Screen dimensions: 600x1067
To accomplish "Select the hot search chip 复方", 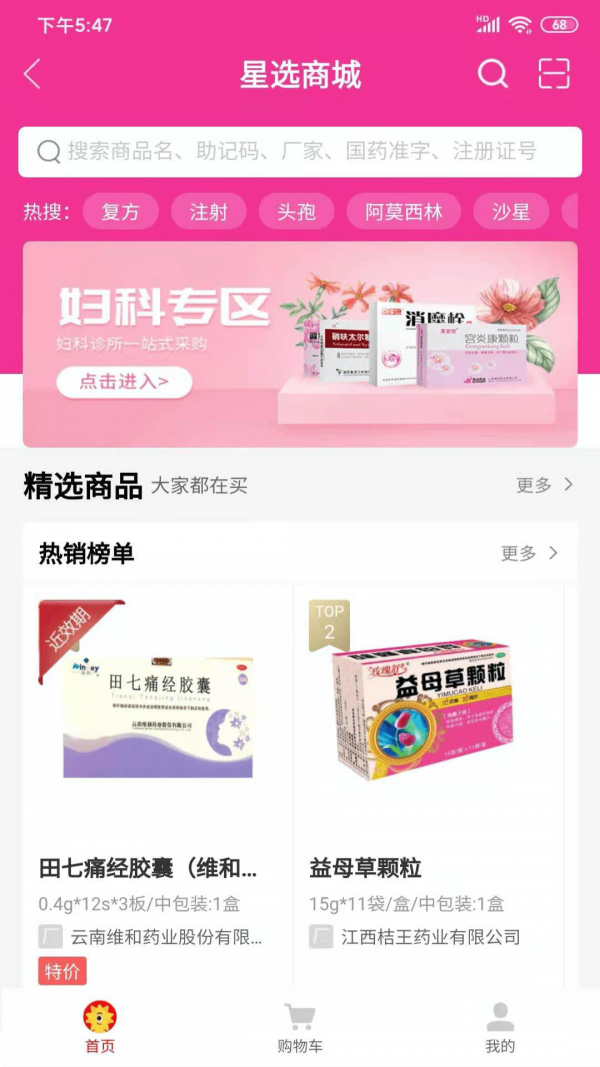I will (120, 212).
